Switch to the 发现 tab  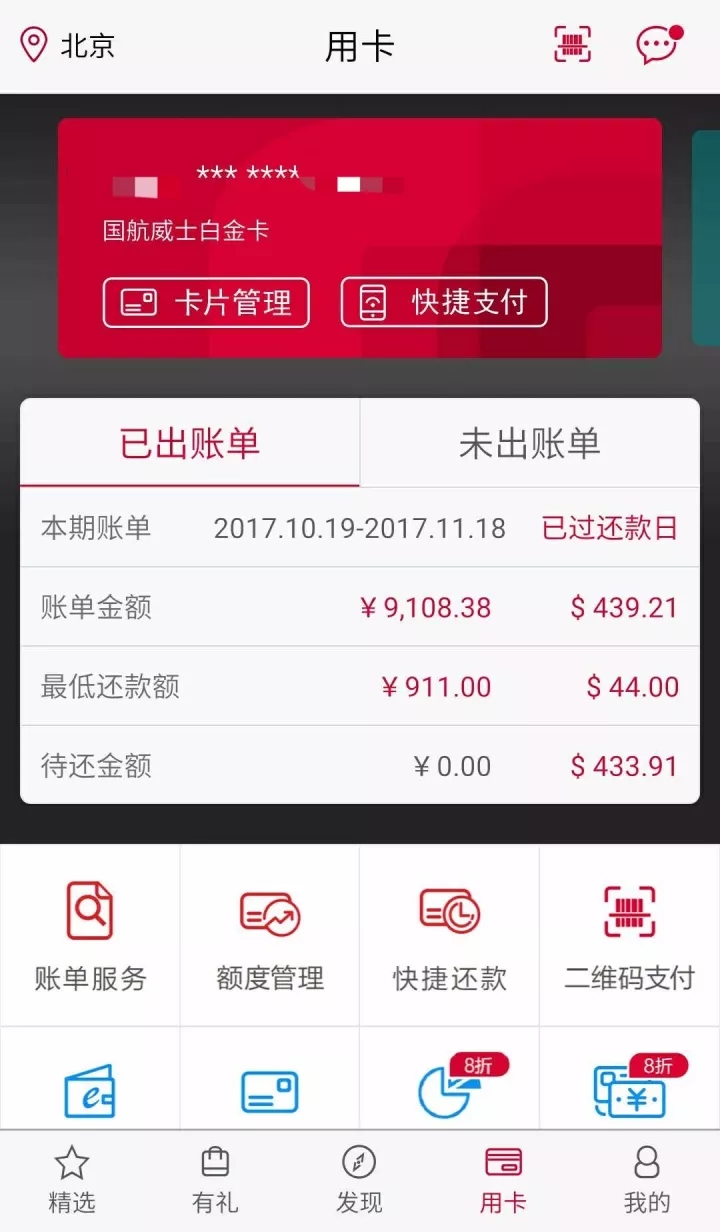click(x=359, y=1180)
